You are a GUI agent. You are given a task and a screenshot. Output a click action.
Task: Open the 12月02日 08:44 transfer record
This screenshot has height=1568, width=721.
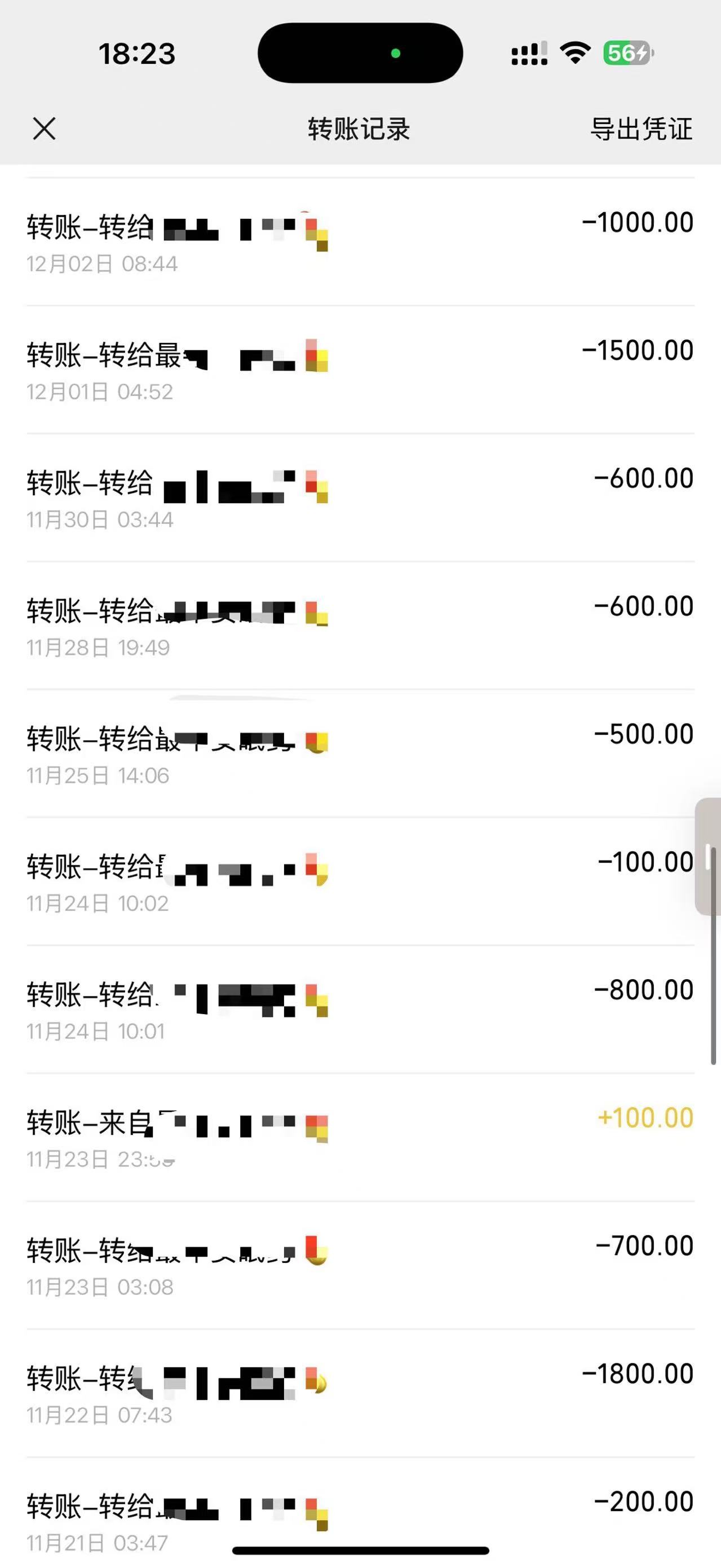coord(360,243)
